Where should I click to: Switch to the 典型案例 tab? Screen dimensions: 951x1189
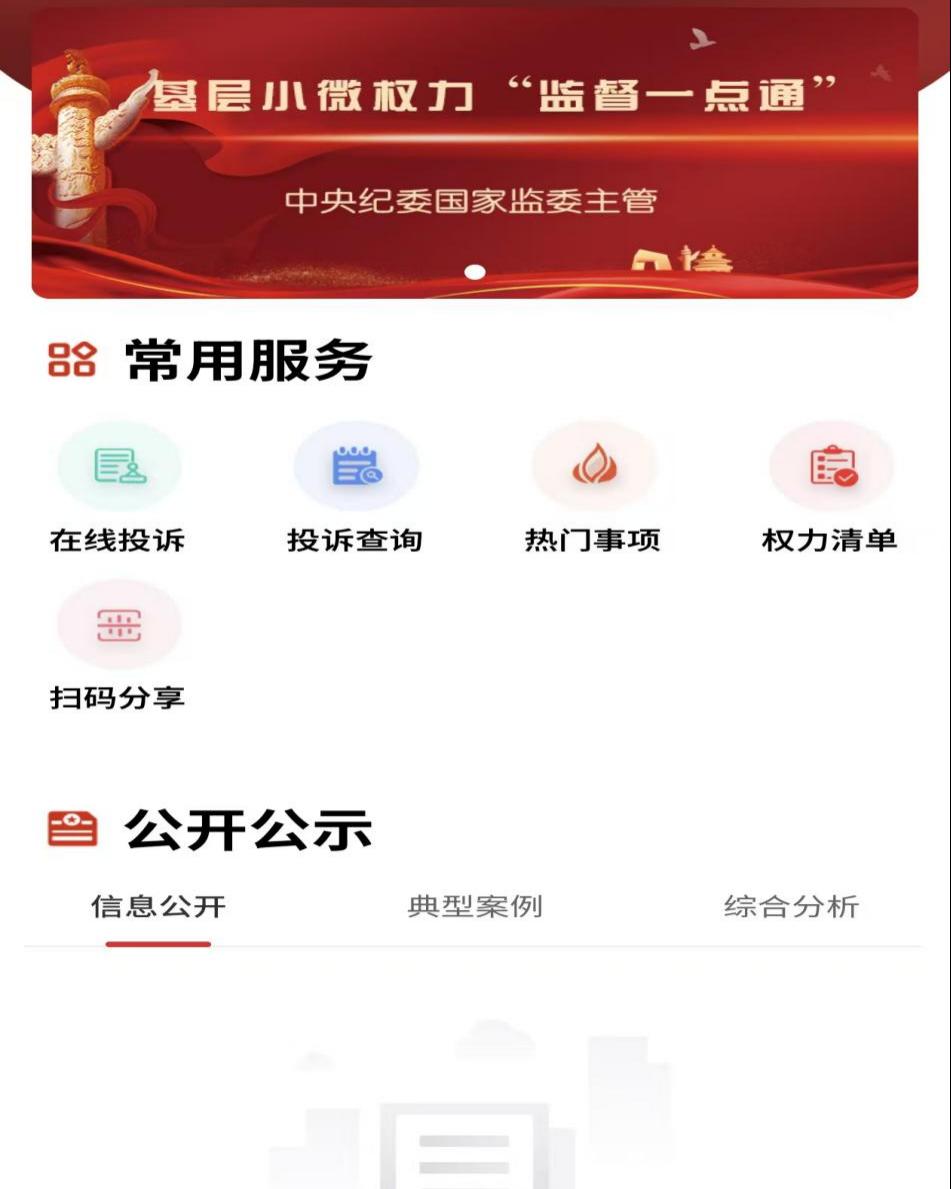475,907
